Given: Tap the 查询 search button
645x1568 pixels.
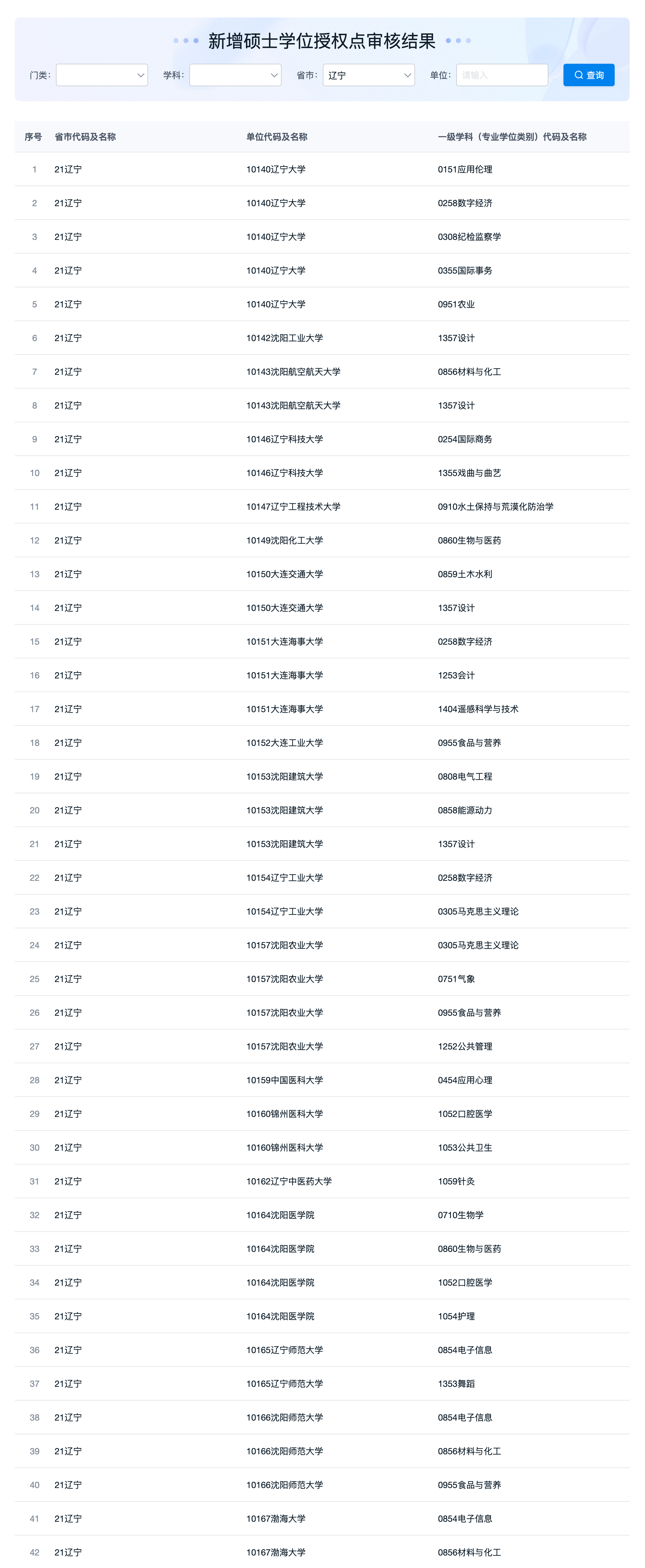Looking at the screenshot, I should coord(588,75).
